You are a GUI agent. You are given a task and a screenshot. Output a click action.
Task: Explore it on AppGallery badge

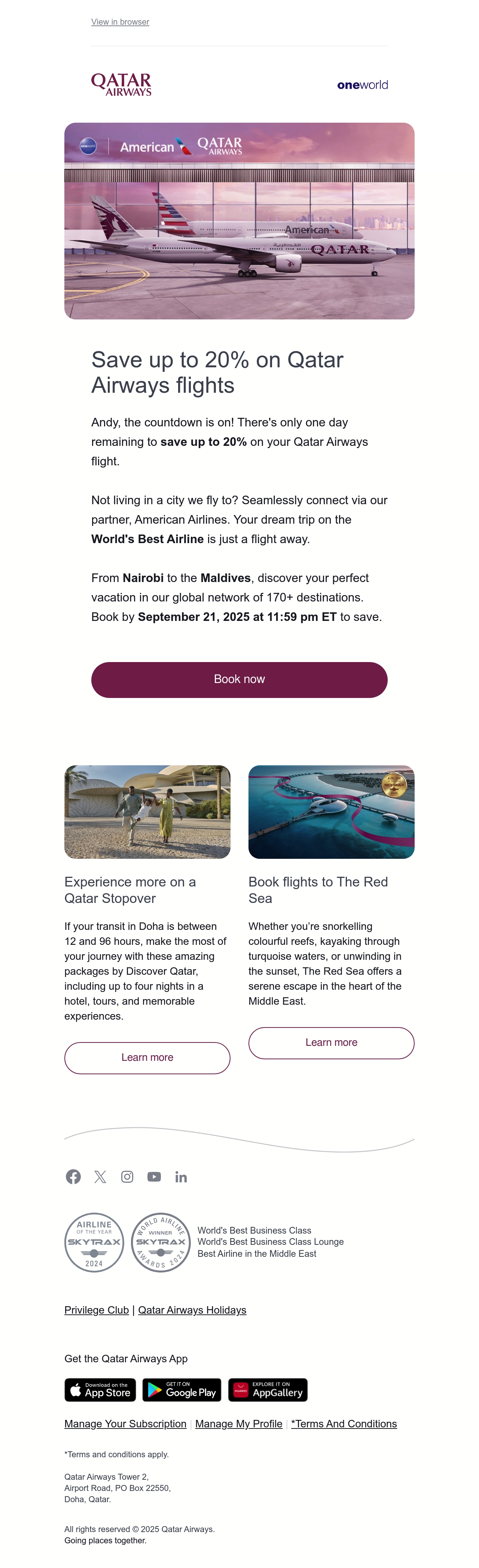[268, 1390]
